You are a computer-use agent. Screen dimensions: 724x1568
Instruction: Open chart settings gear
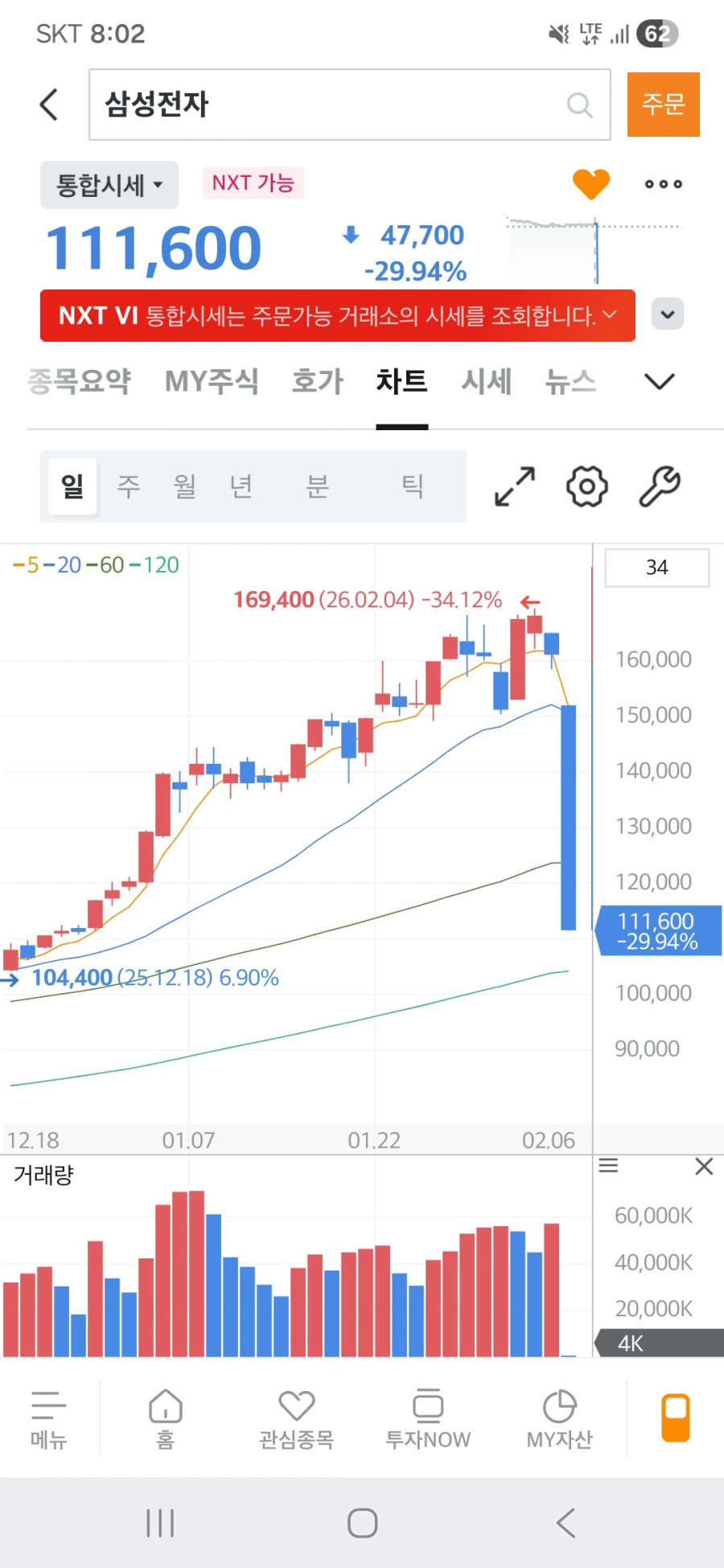click(x=587, y=486)
